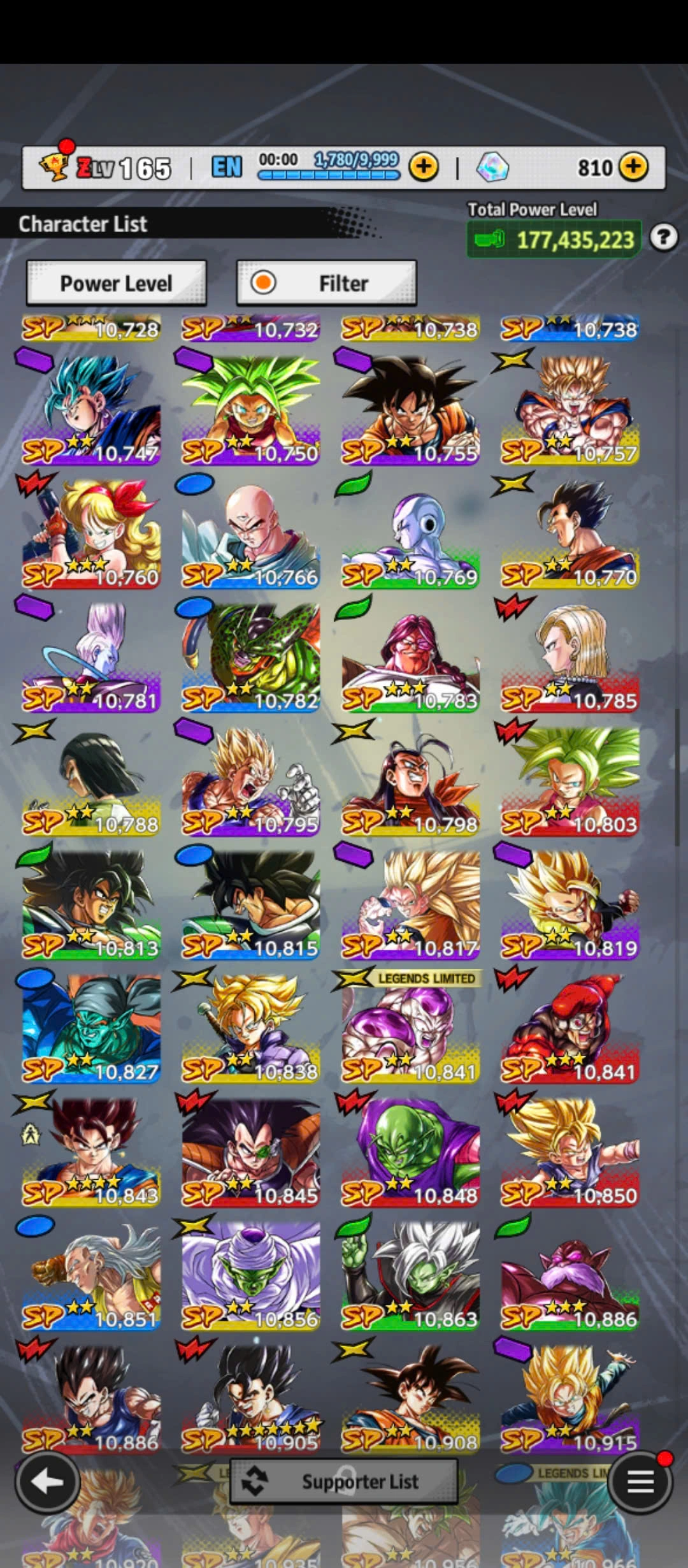Select the character with power 10,766
This screenshot has width=688, height=1568.
pyautogui.click(x=250, y=532)
